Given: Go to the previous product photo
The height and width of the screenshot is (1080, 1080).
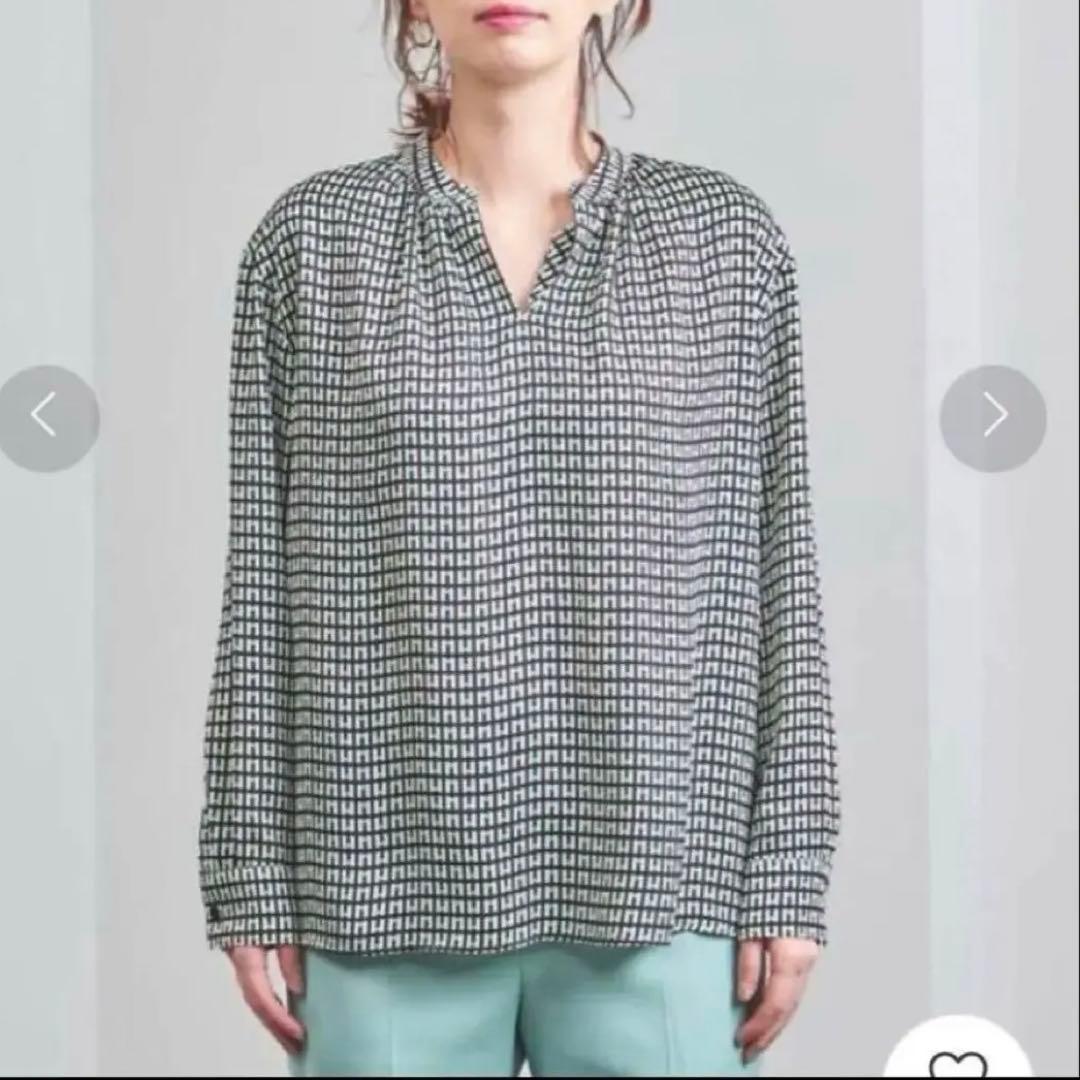Looking at the screenshot, I should (47, 418).
